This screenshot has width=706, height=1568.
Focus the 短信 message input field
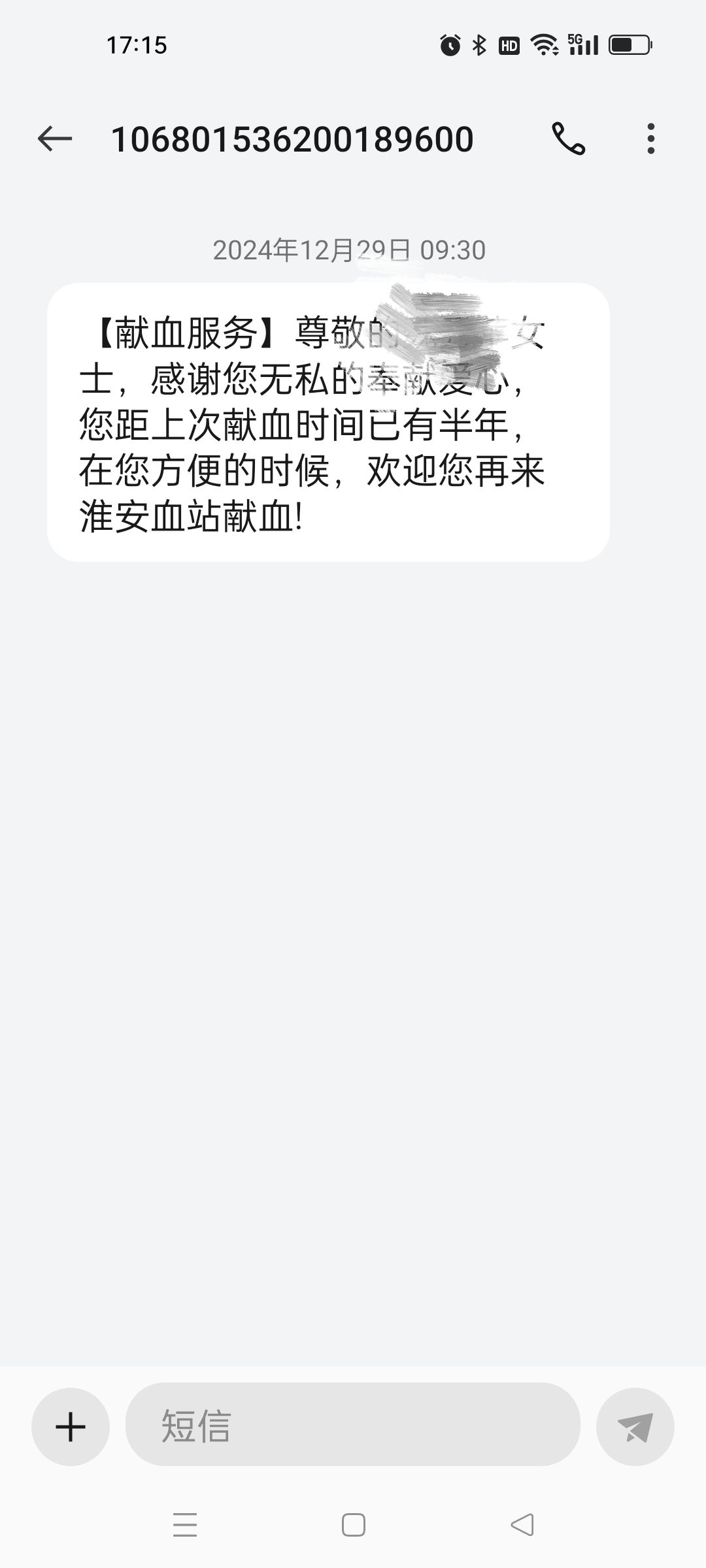353,1426
